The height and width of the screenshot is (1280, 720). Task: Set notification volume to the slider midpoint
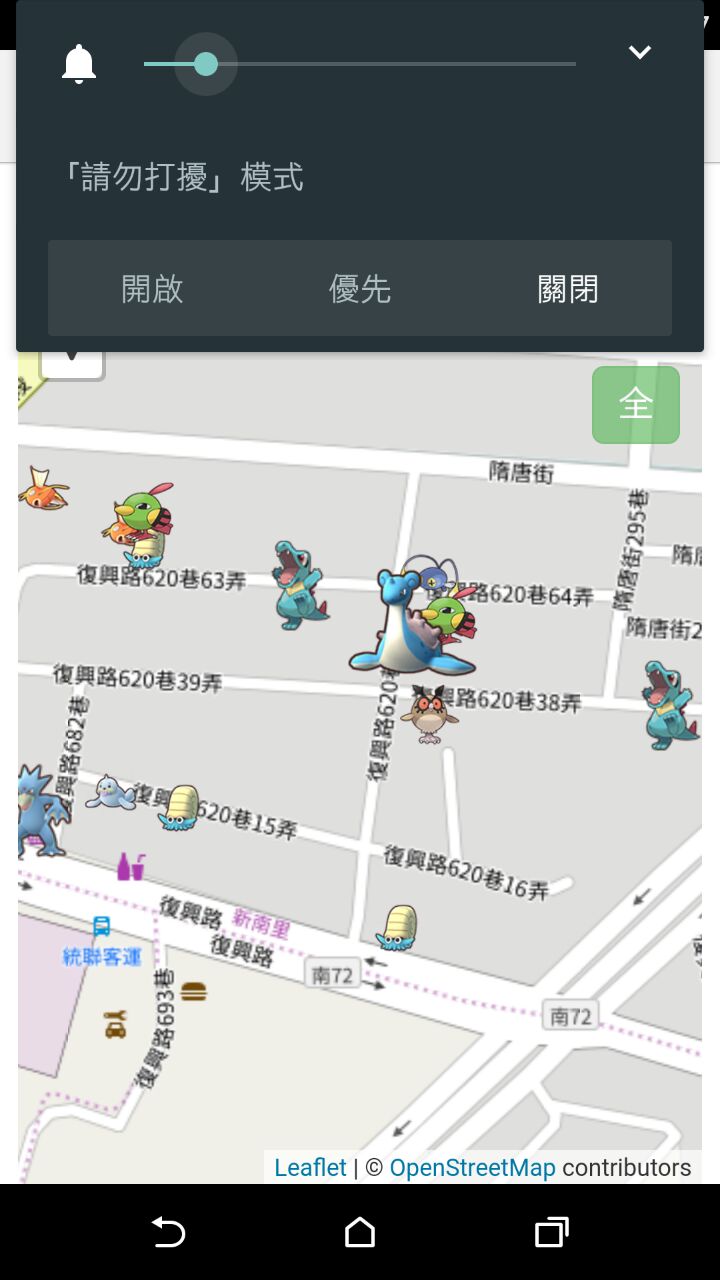pos(360,64)
